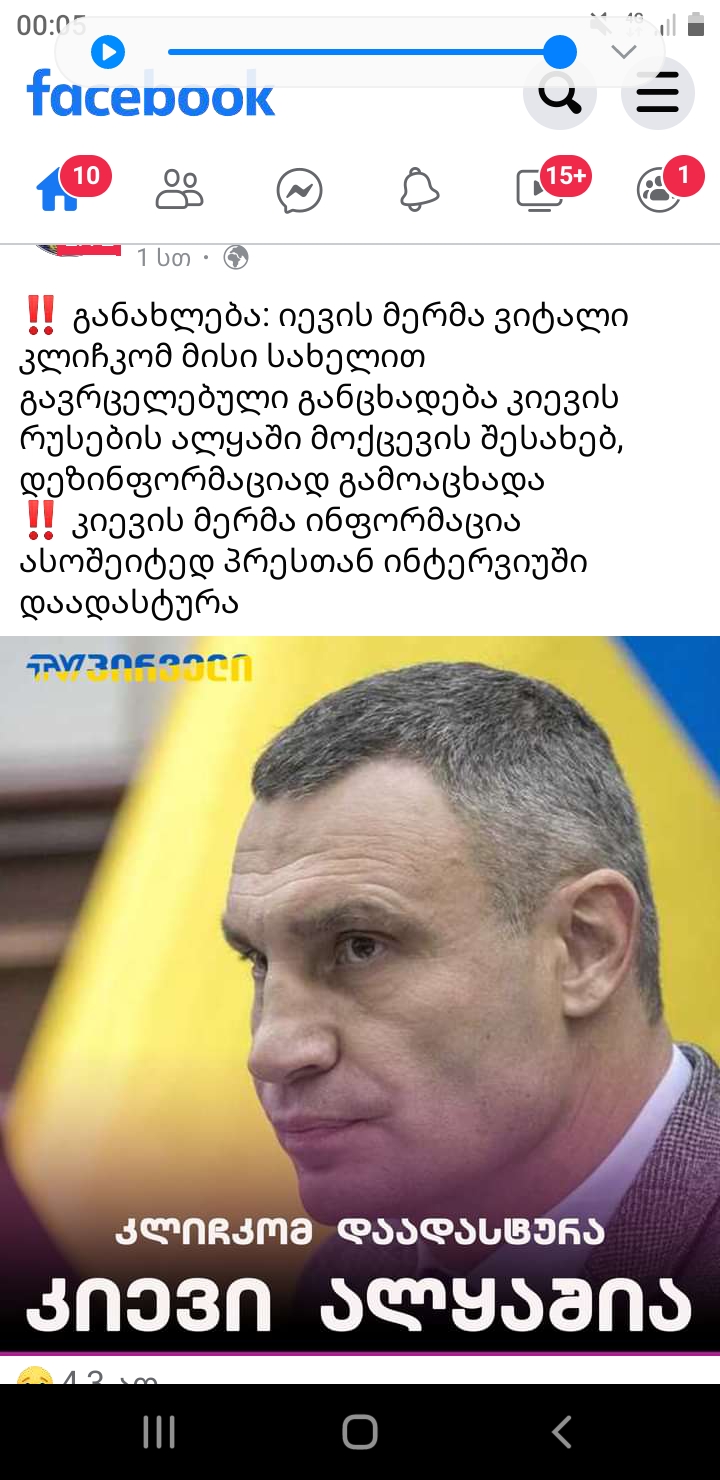Switch to the Watch videos tab

(540, 189)
